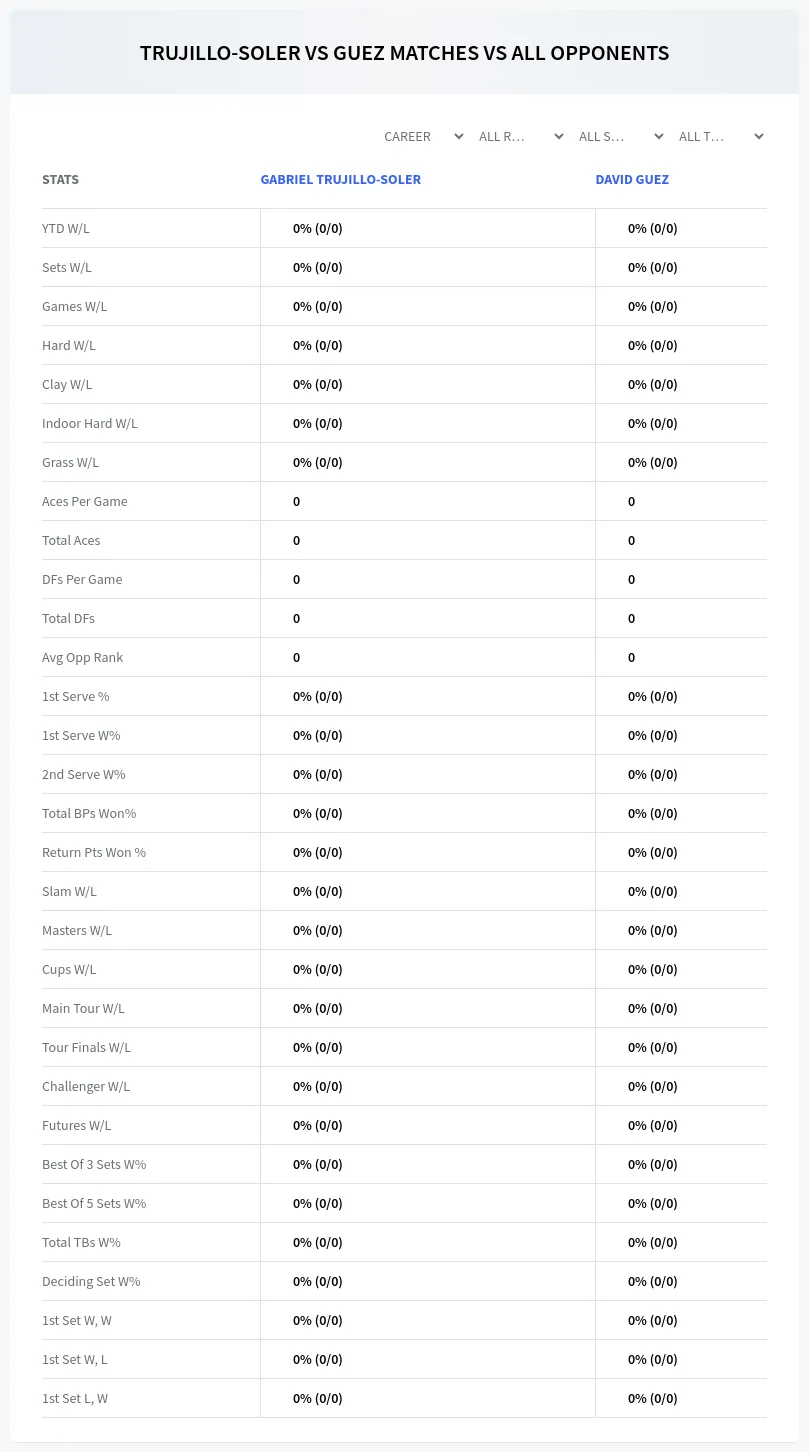Open David Guez's player profile link
Viewport: 809px width, 1452px height.
pos(632,180)
